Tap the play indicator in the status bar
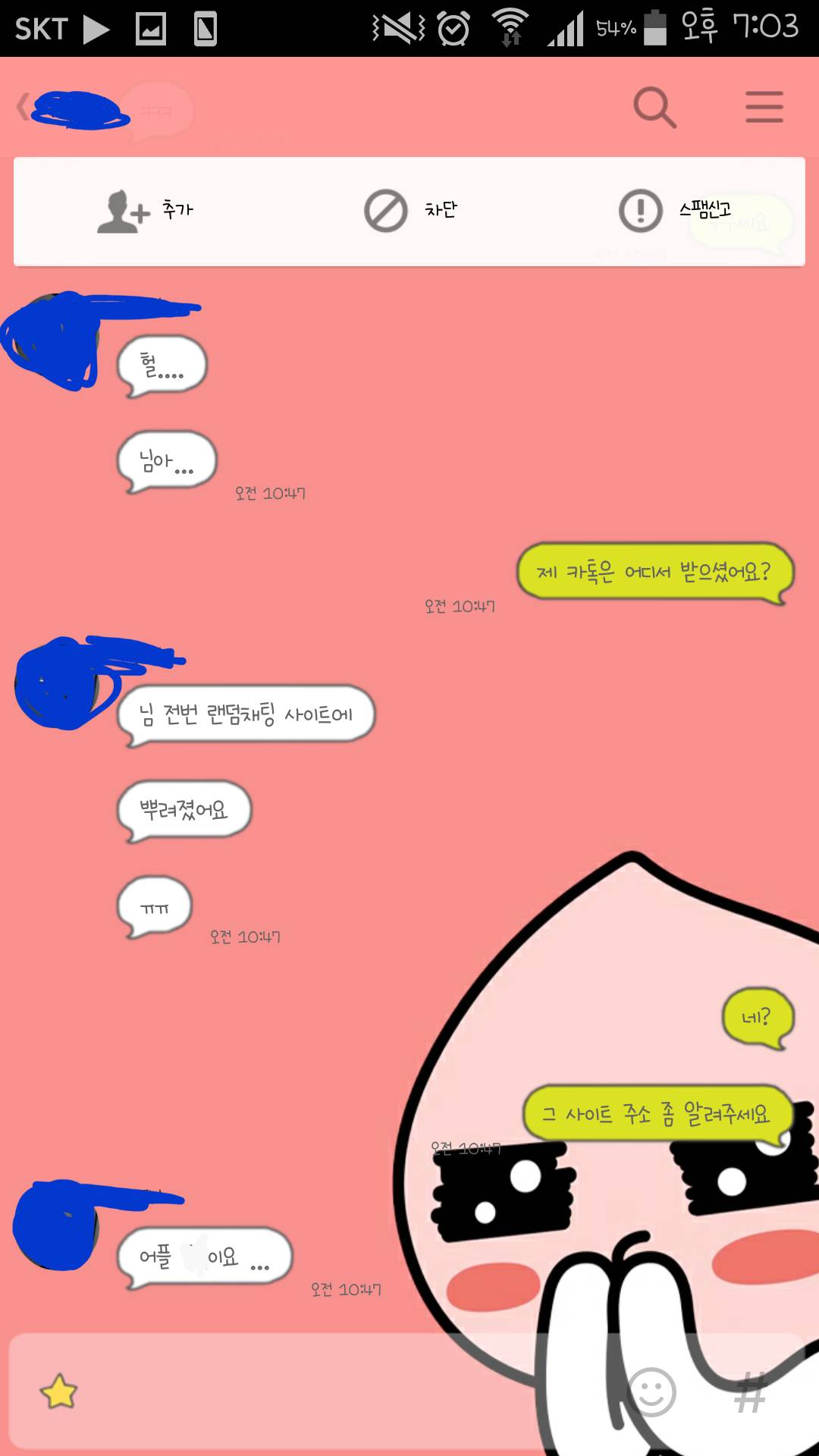The image size is (819, 1456). [x=97, y=29]
